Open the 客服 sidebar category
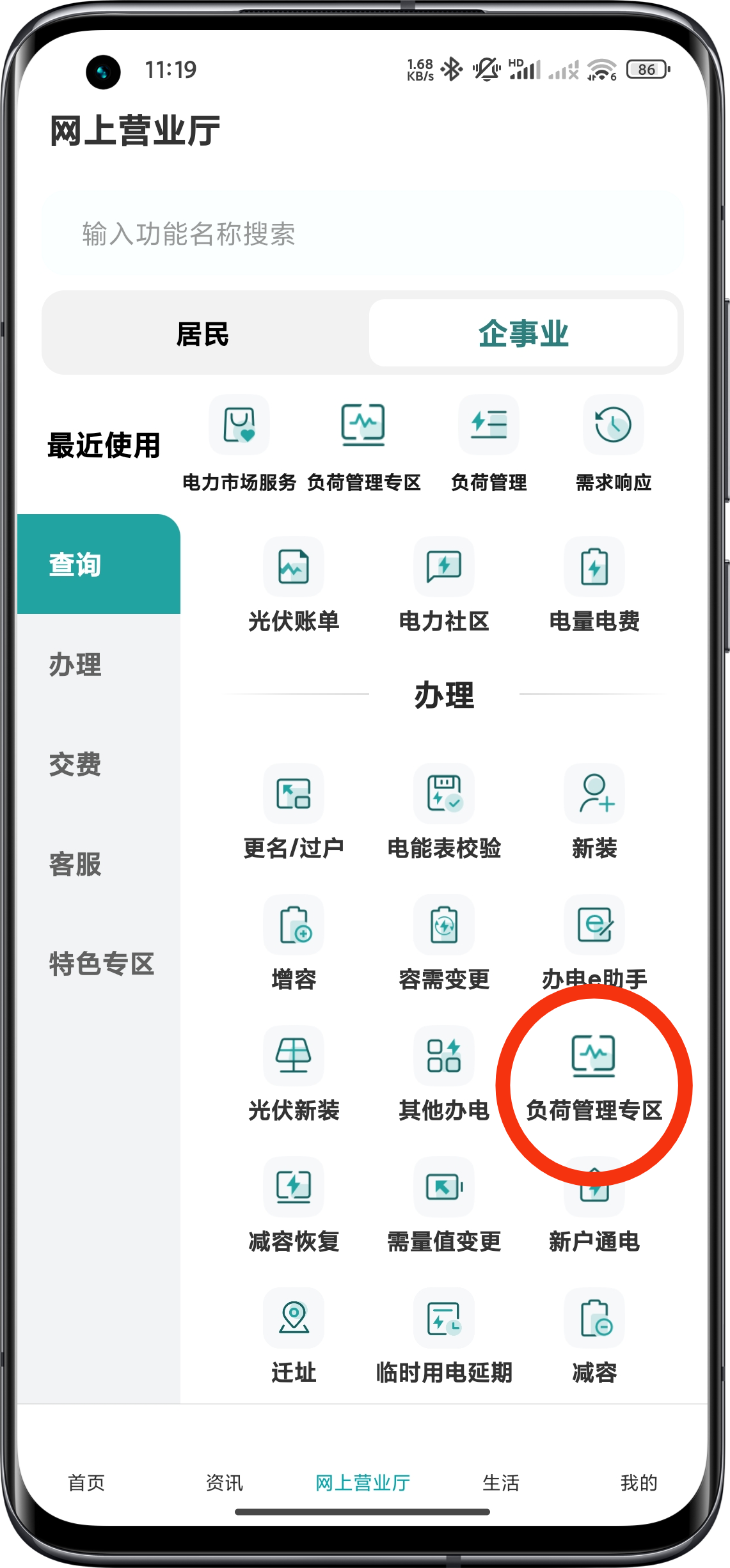Screen dimensions: 730x1568 click(x=75, y=864)
